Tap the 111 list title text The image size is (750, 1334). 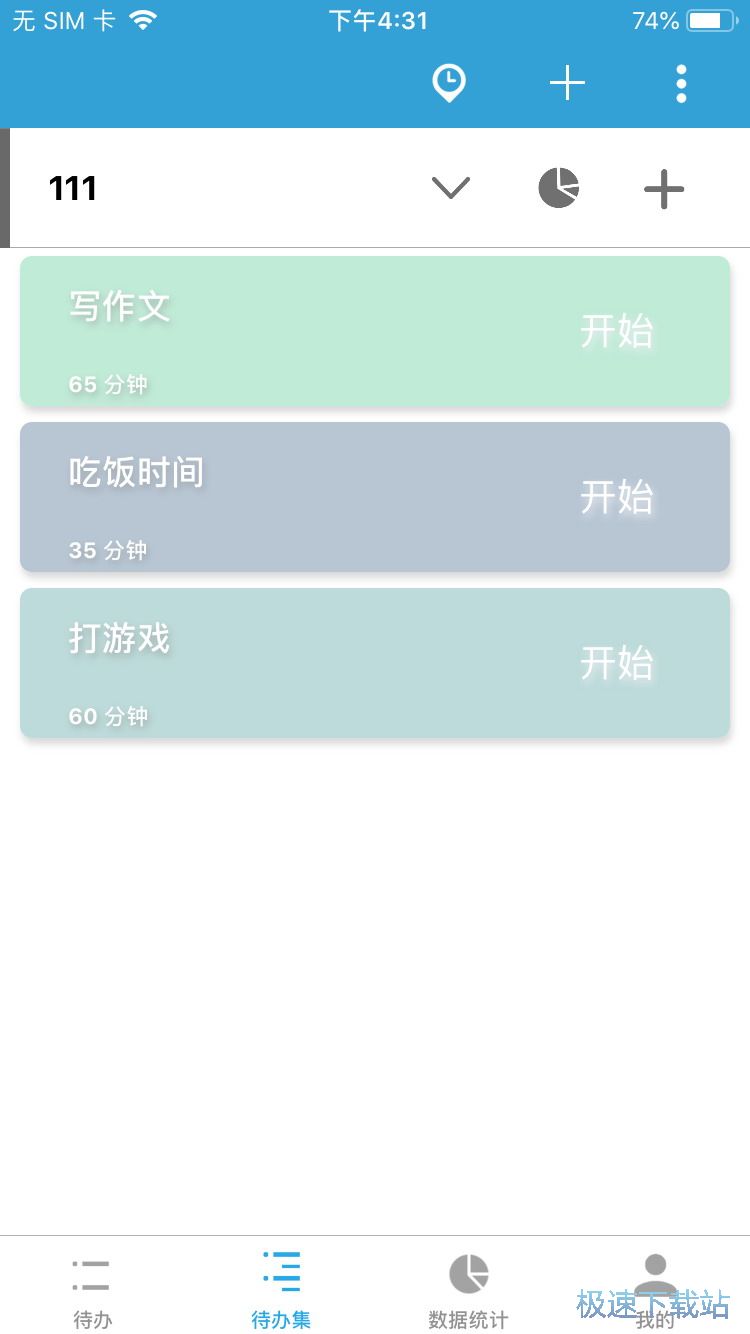click(73, 188)
